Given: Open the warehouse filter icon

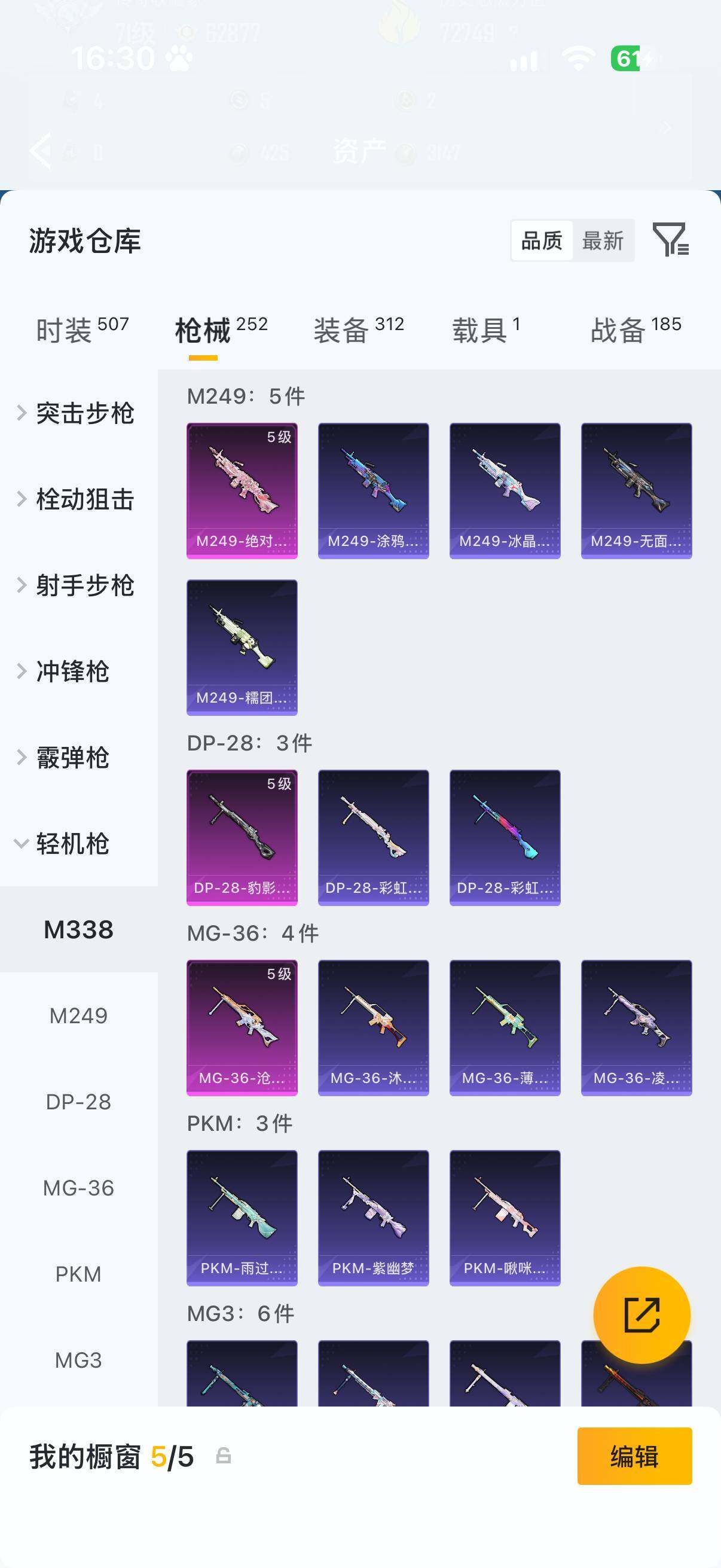Looking at the screenshot, I should pos(671,240).
